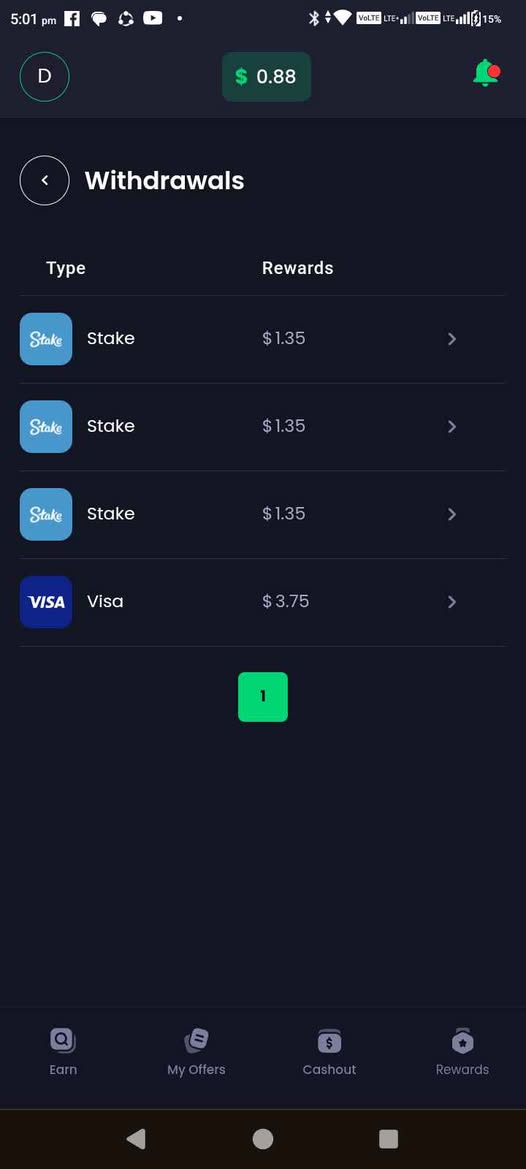Go back from Withdrawals
526x1169 pixels.
click(44, 180)
